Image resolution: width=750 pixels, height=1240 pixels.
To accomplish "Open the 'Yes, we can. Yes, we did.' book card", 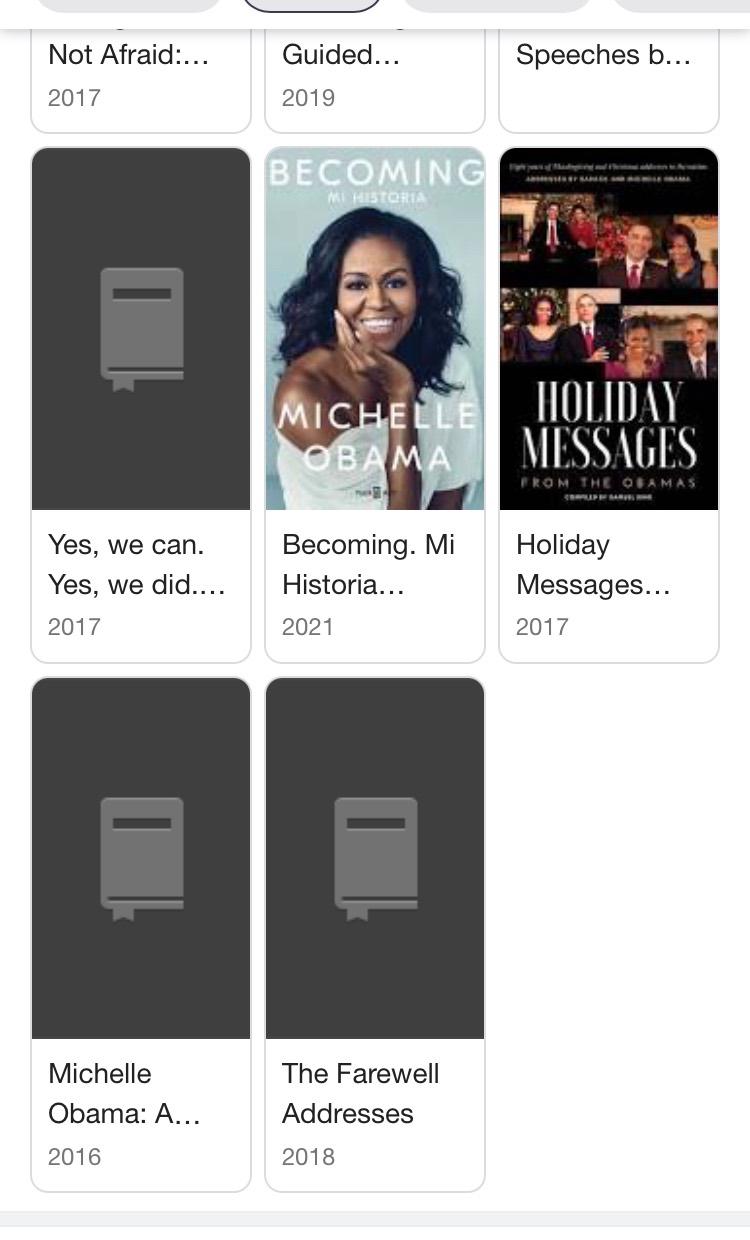I will [141, 405].
